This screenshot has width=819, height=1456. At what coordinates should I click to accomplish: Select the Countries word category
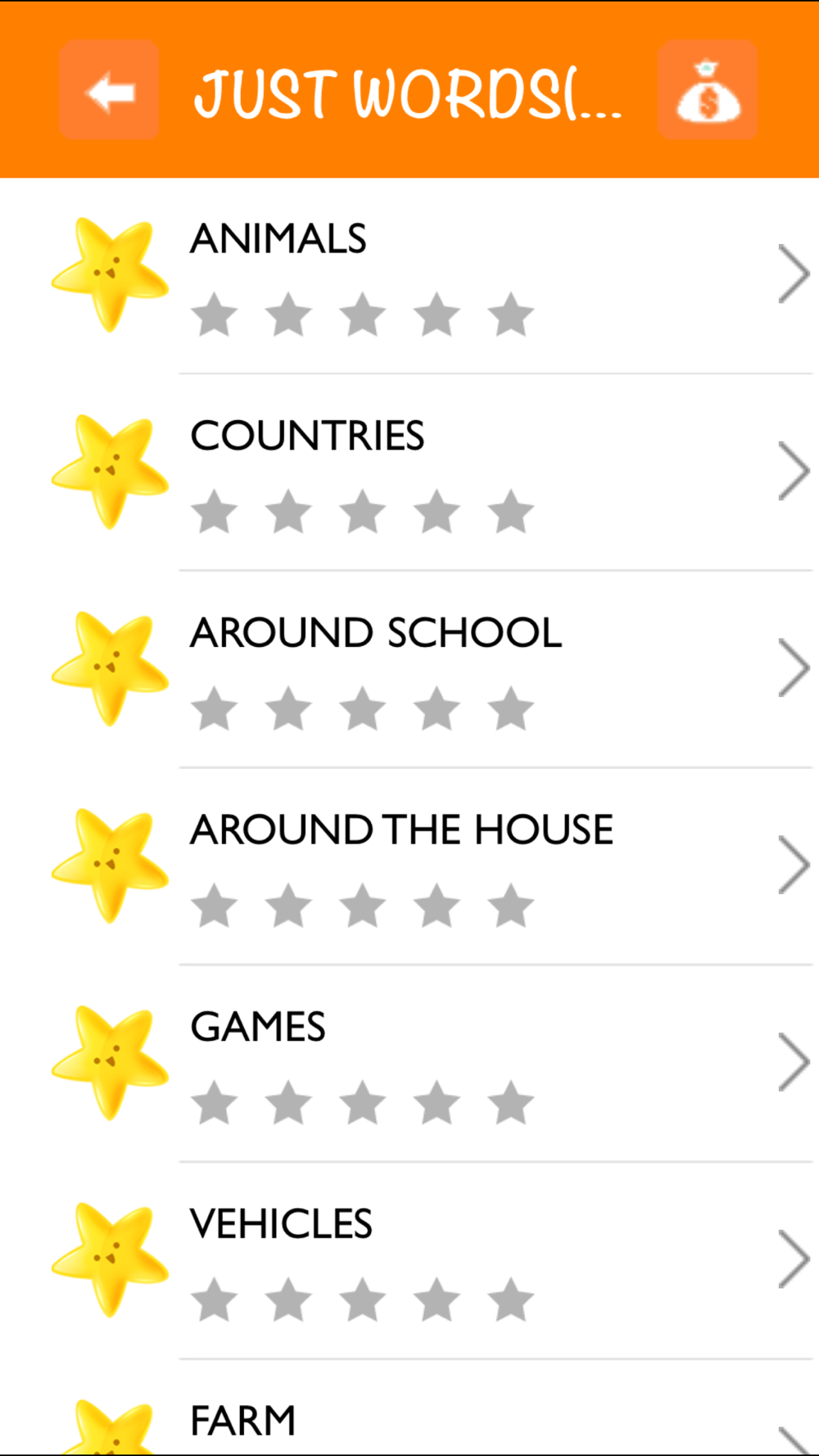409,472
